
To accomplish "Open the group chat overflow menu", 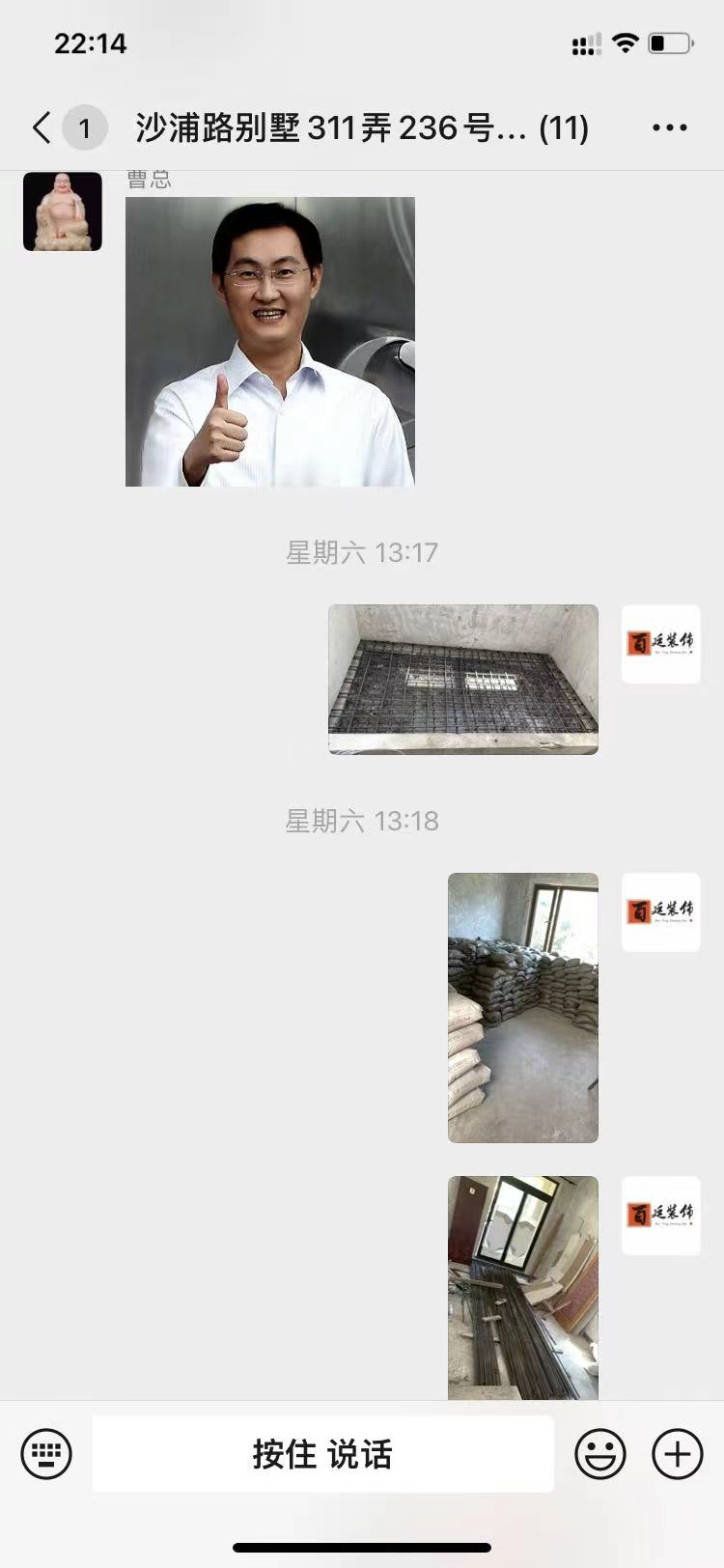I will tap(669, 127).
